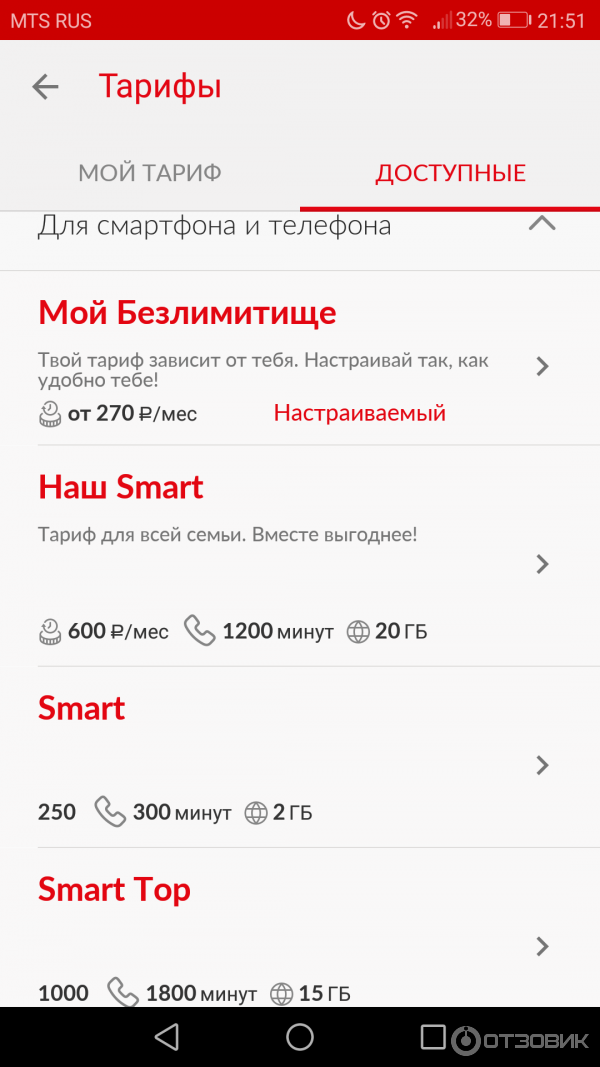Collapse the Для смартфона и телефона section
The height and width of the screenshot is (1067, 600).
click(x=541, y=225)
